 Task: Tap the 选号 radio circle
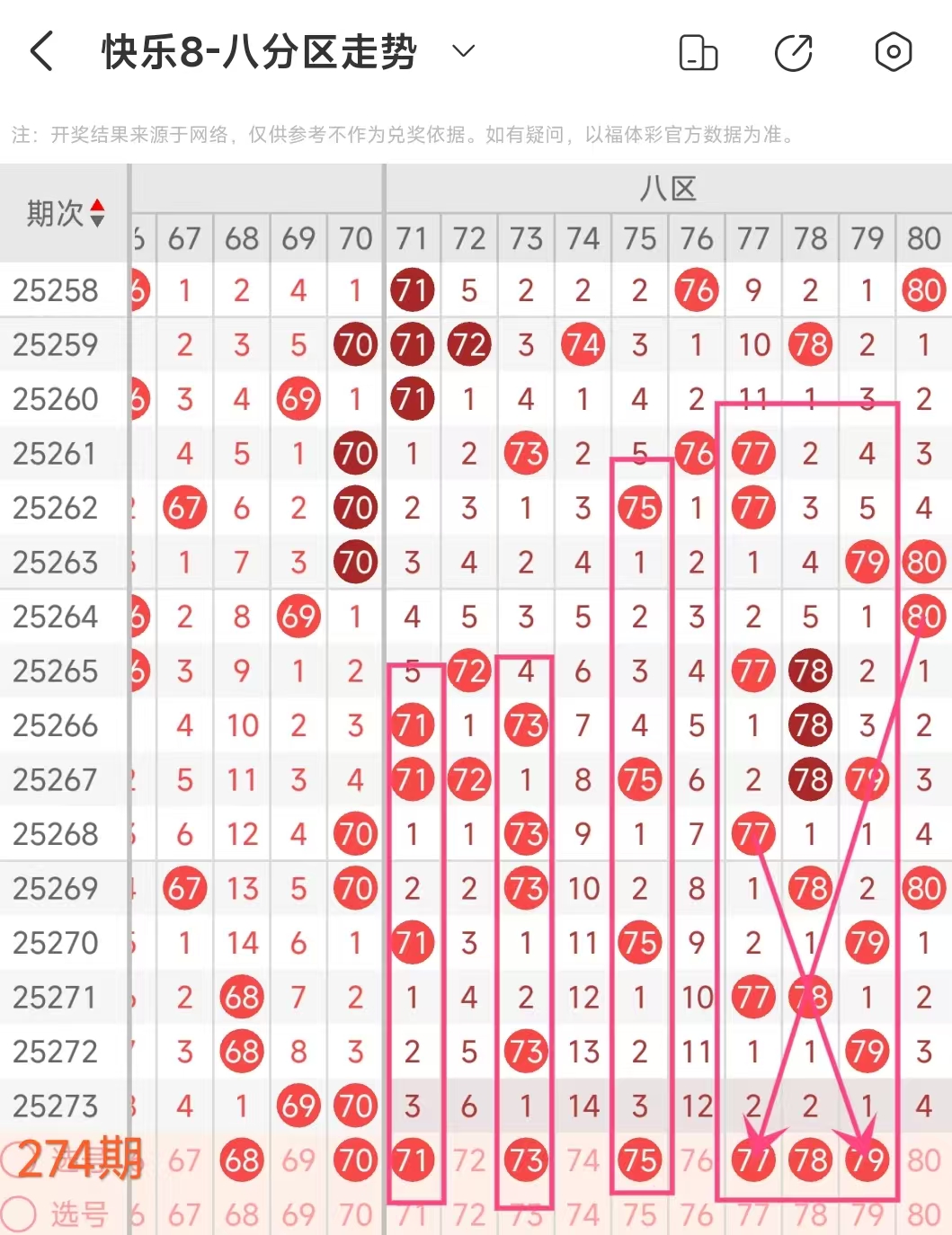point(18,1214)
